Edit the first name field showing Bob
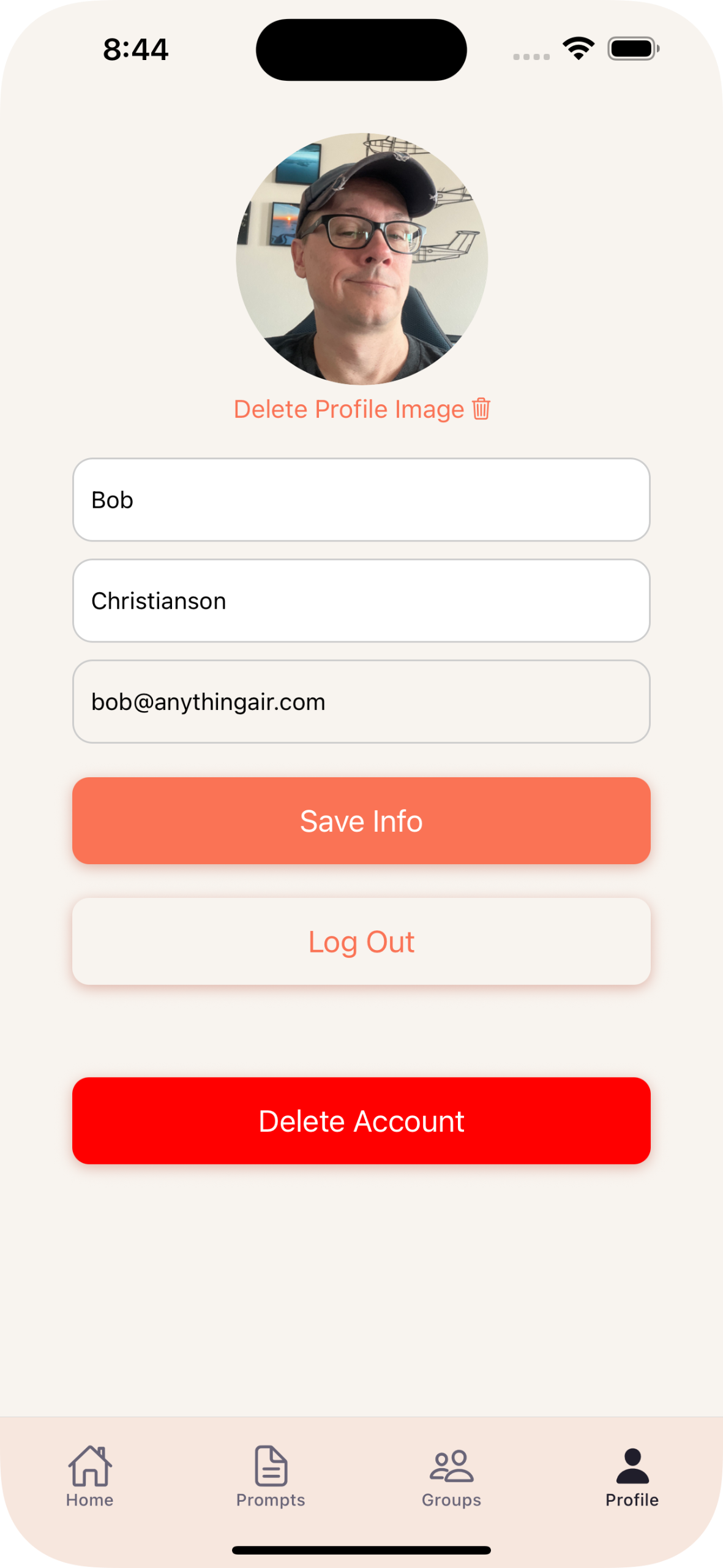Screen dimensions: 723x1568 coord(361,500)
